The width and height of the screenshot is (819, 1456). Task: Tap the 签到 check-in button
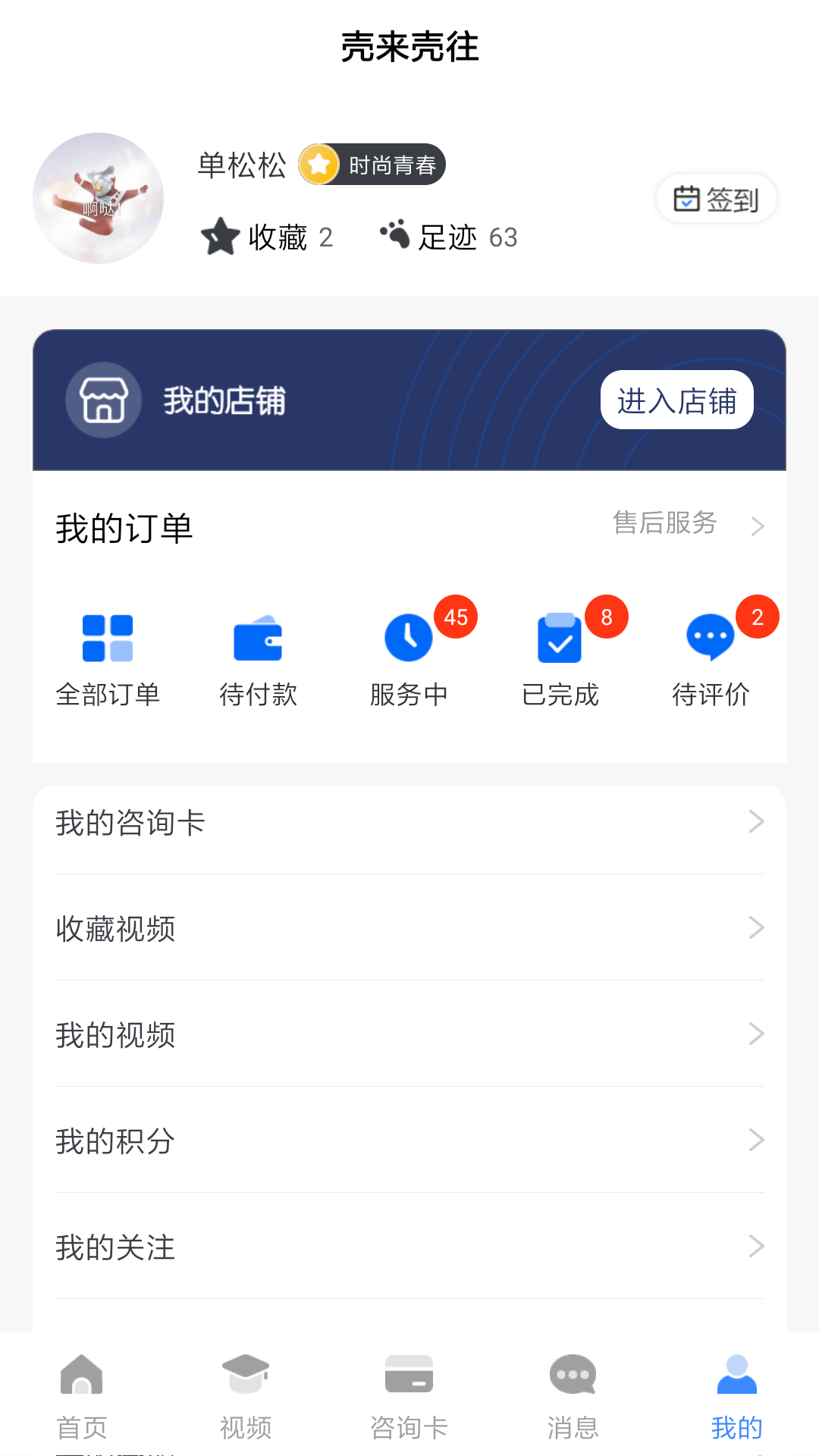(x=716, y=199)
